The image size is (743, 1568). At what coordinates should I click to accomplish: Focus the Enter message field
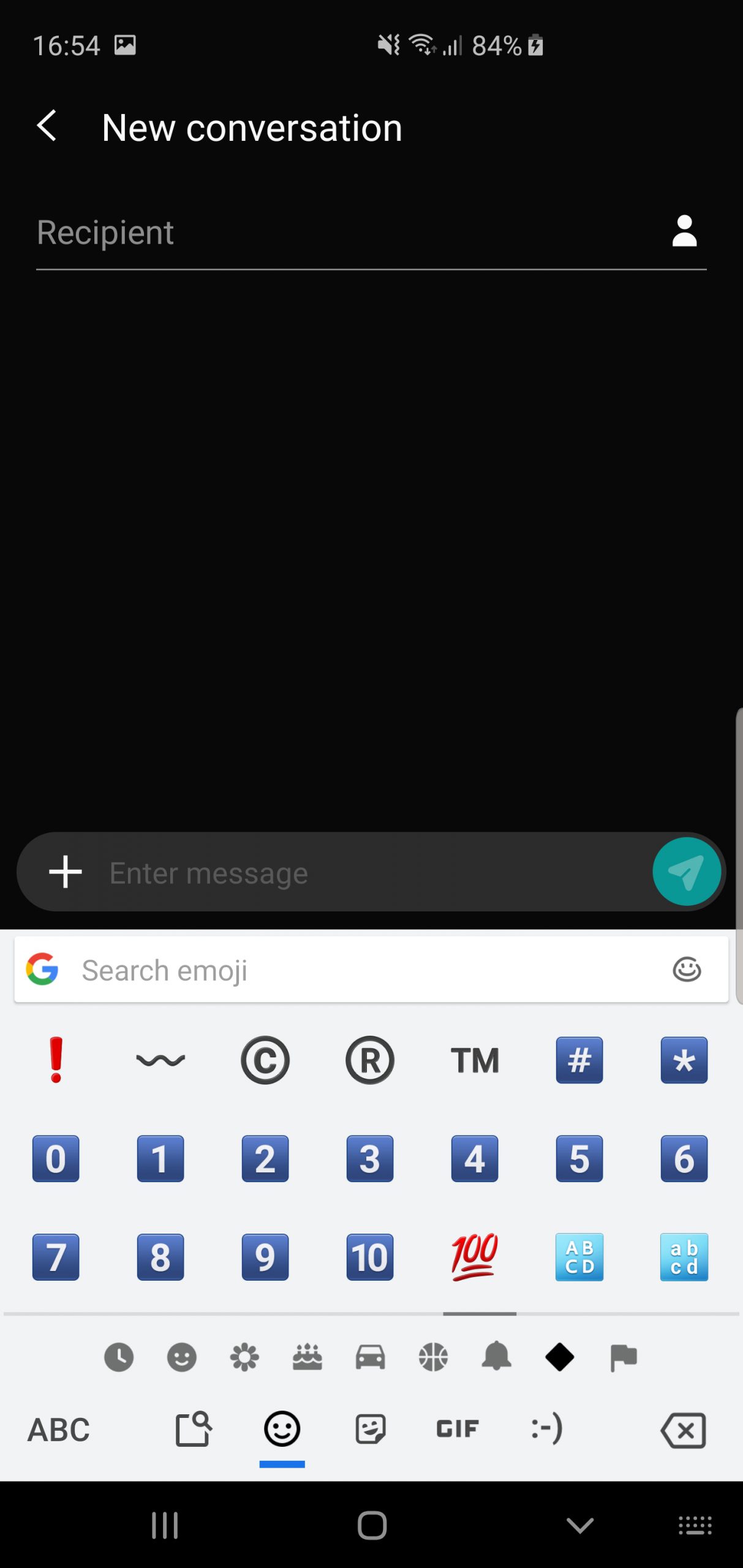click(x=374, y=872)
